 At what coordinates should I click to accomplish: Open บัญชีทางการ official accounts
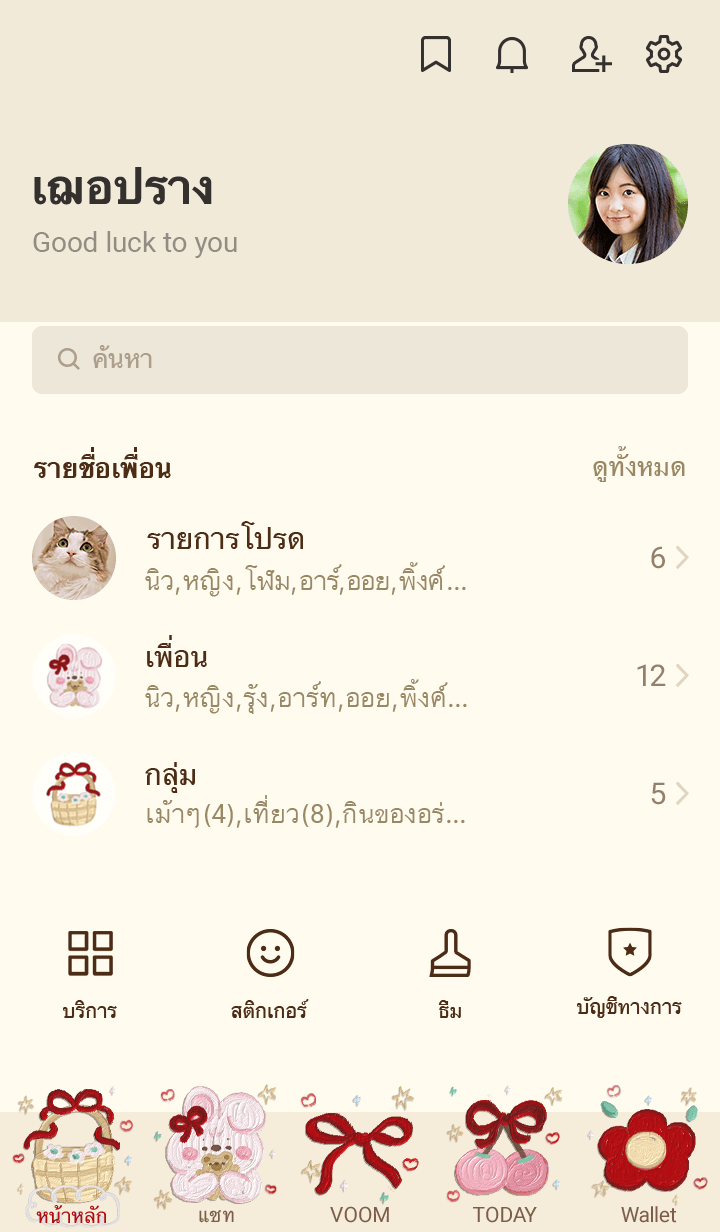point(629,973)
